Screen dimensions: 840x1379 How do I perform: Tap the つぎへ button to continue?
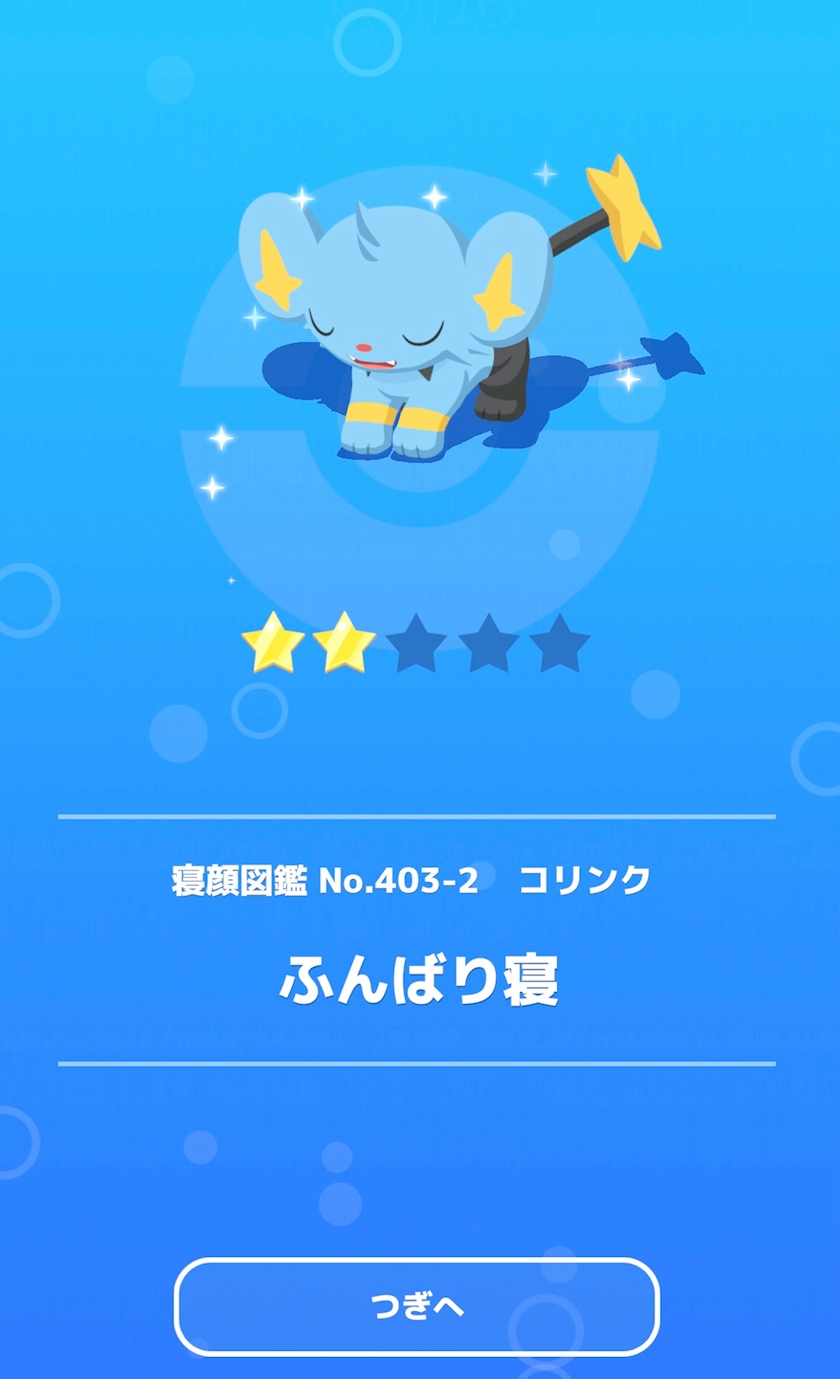click(x=417, y=1306)
